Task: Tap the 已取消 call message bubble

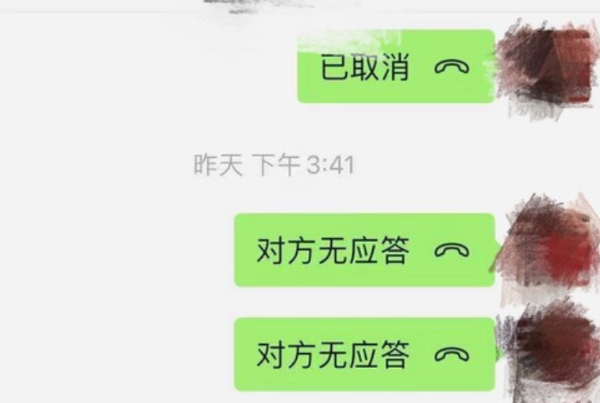Action: click(x=395, y=67)
